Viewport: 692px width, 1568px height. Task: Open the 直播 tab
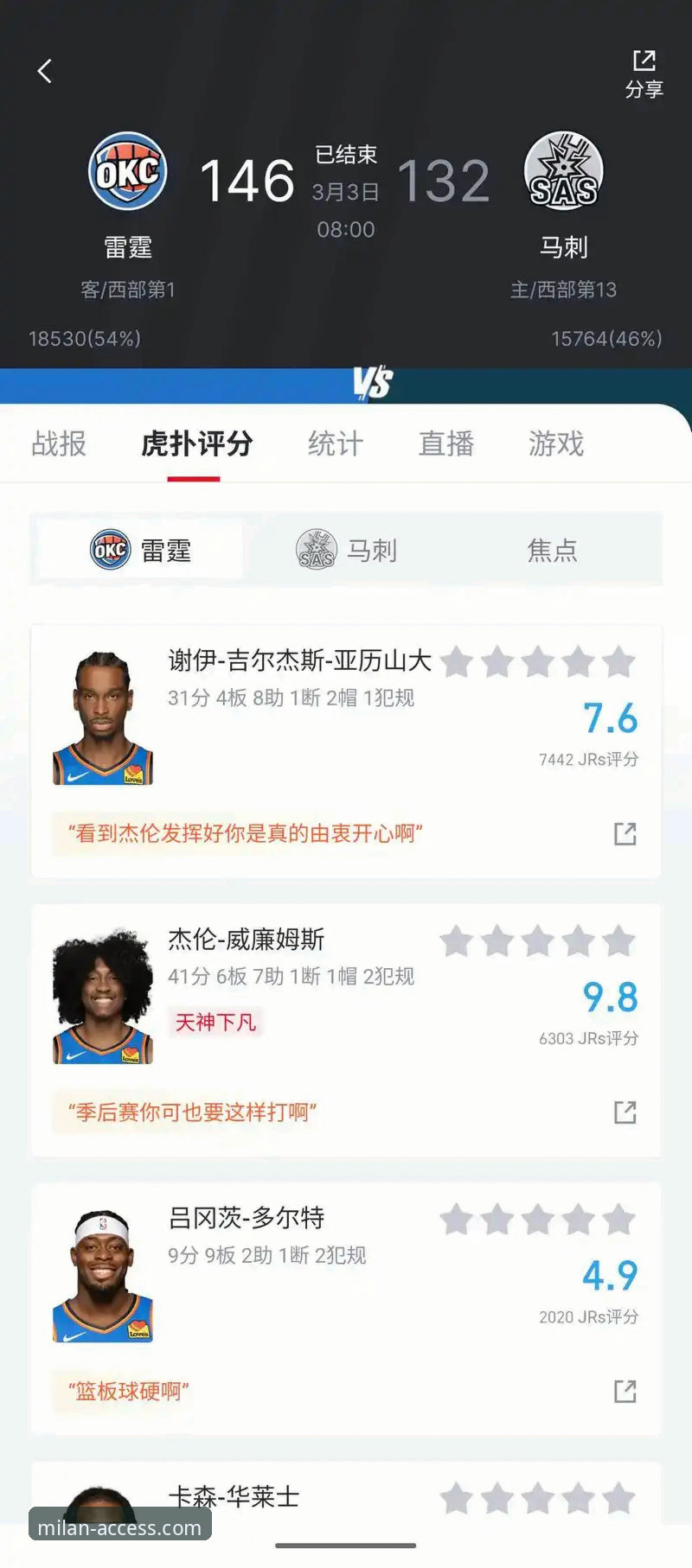[x=445, y=444]
